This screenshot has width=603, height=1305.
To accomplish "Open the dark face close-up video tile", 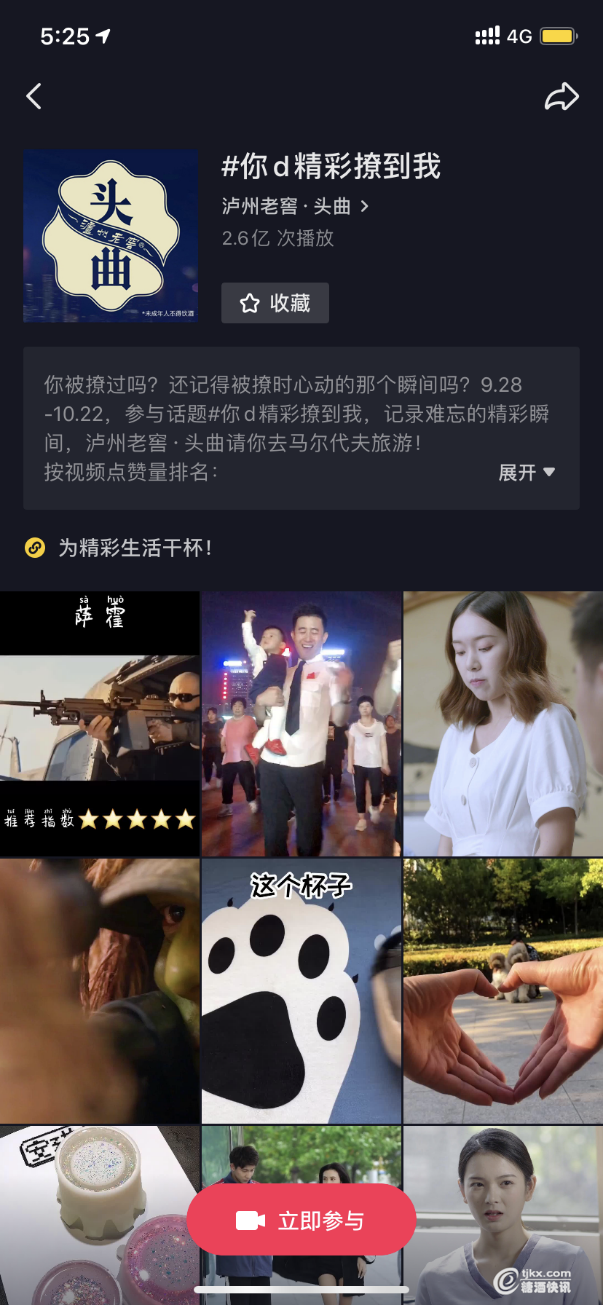I will [x=99, y=990].
